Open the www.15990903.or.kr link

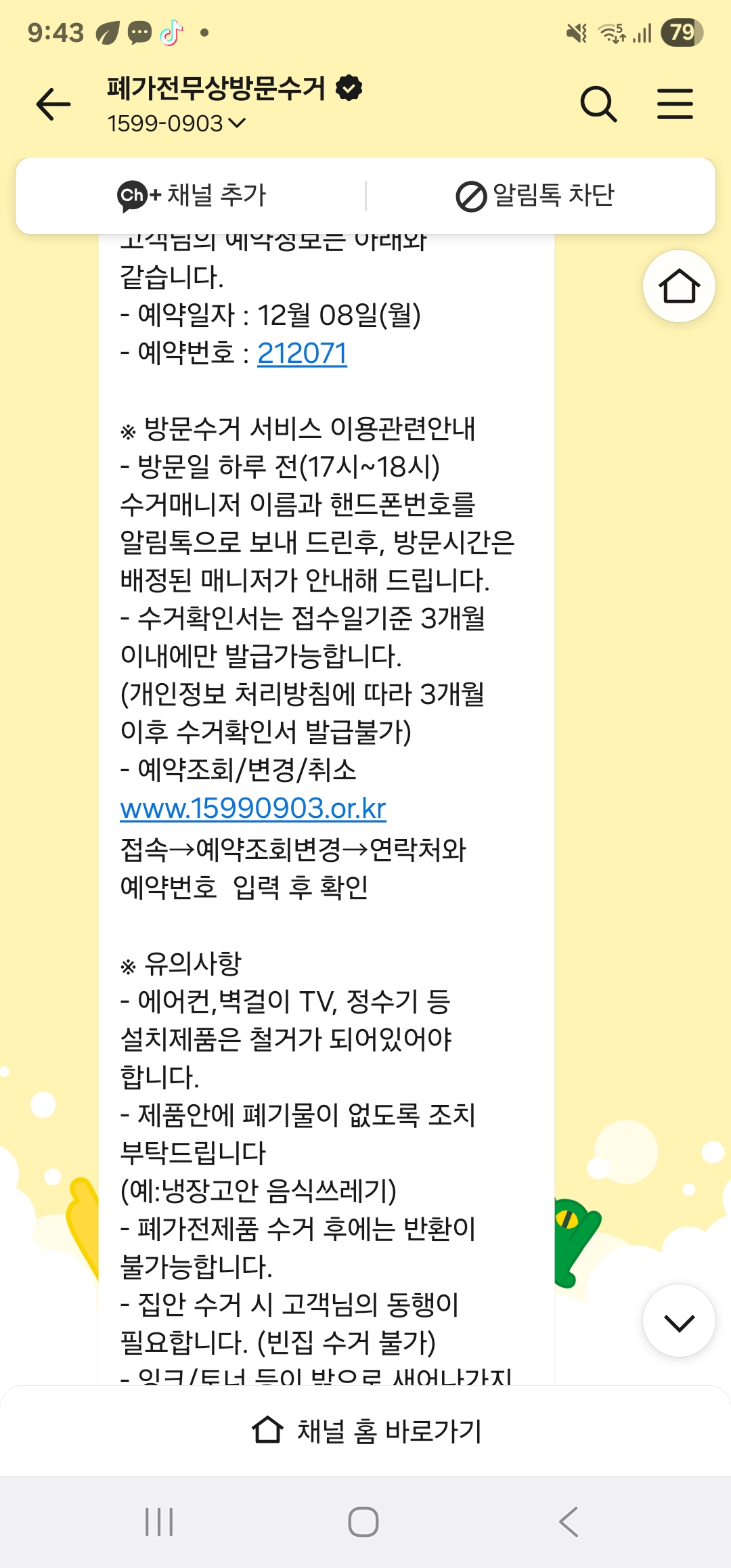(x=253, y=808)
